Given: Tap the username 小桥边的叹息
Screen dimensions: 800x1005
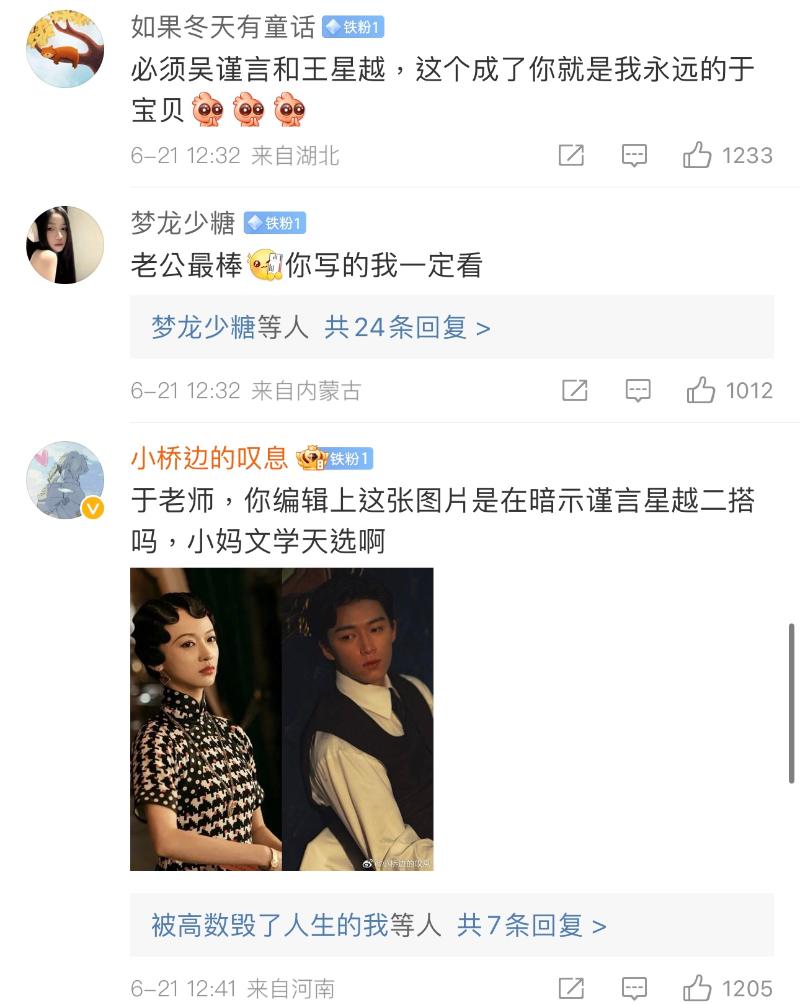Looking at the screenshot, I should (x=209, y=458).
